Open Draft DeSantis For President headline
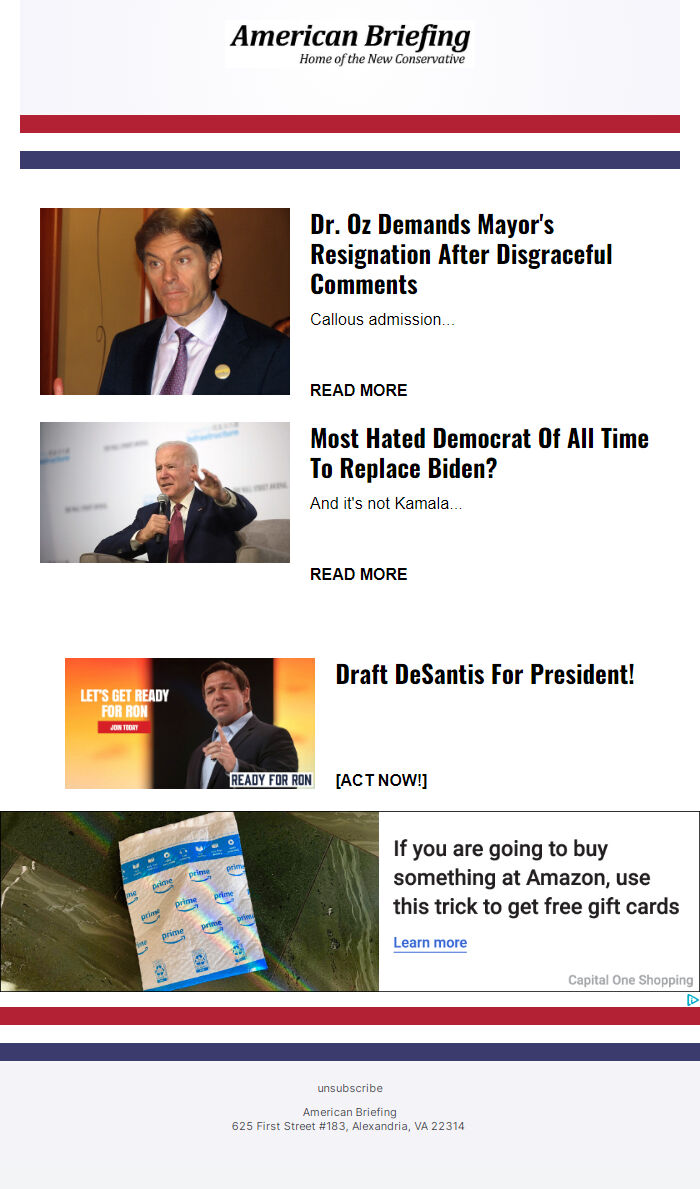The height and width of the screenshot is (1189, 700). (x=485, y=674)
